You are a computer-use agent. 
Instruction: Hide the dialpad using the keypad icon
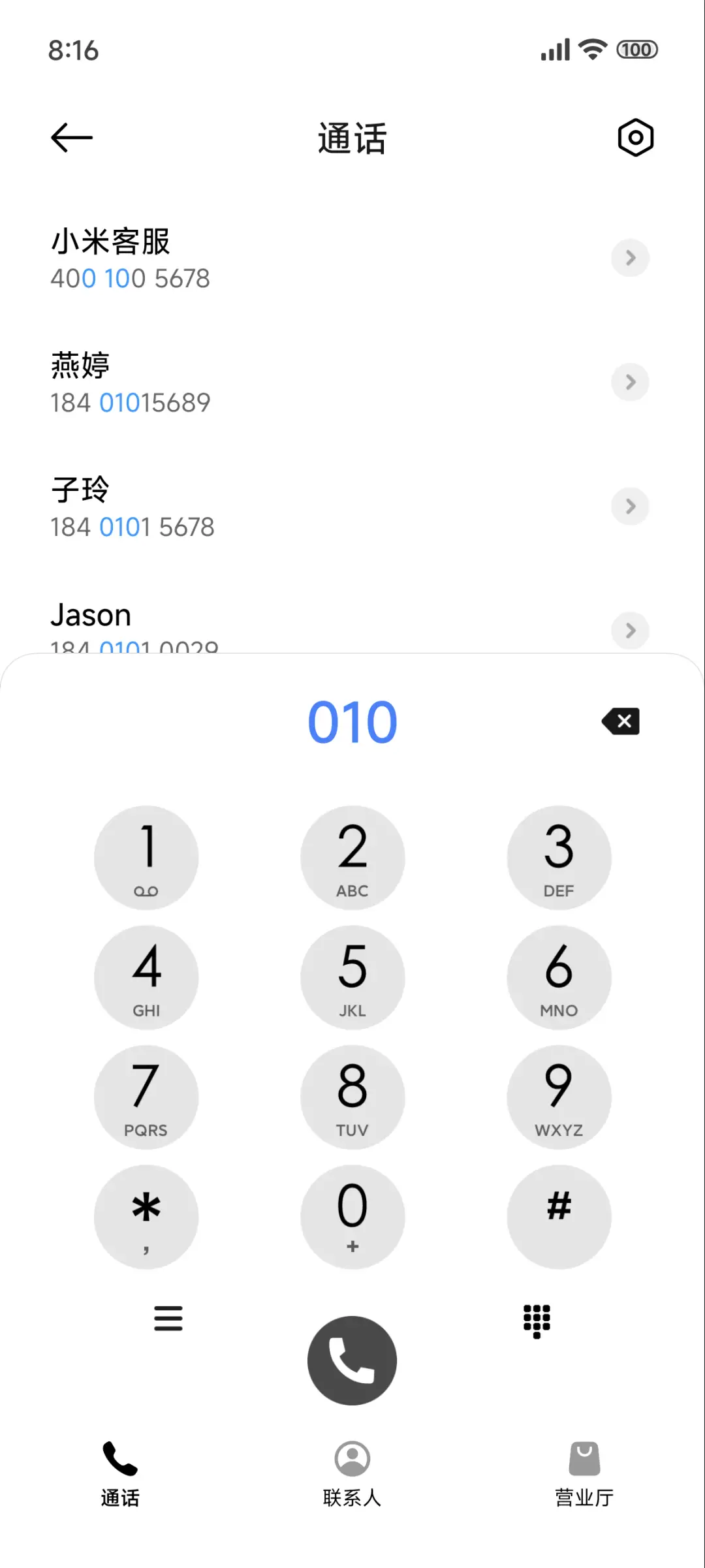coord(537,1319)
